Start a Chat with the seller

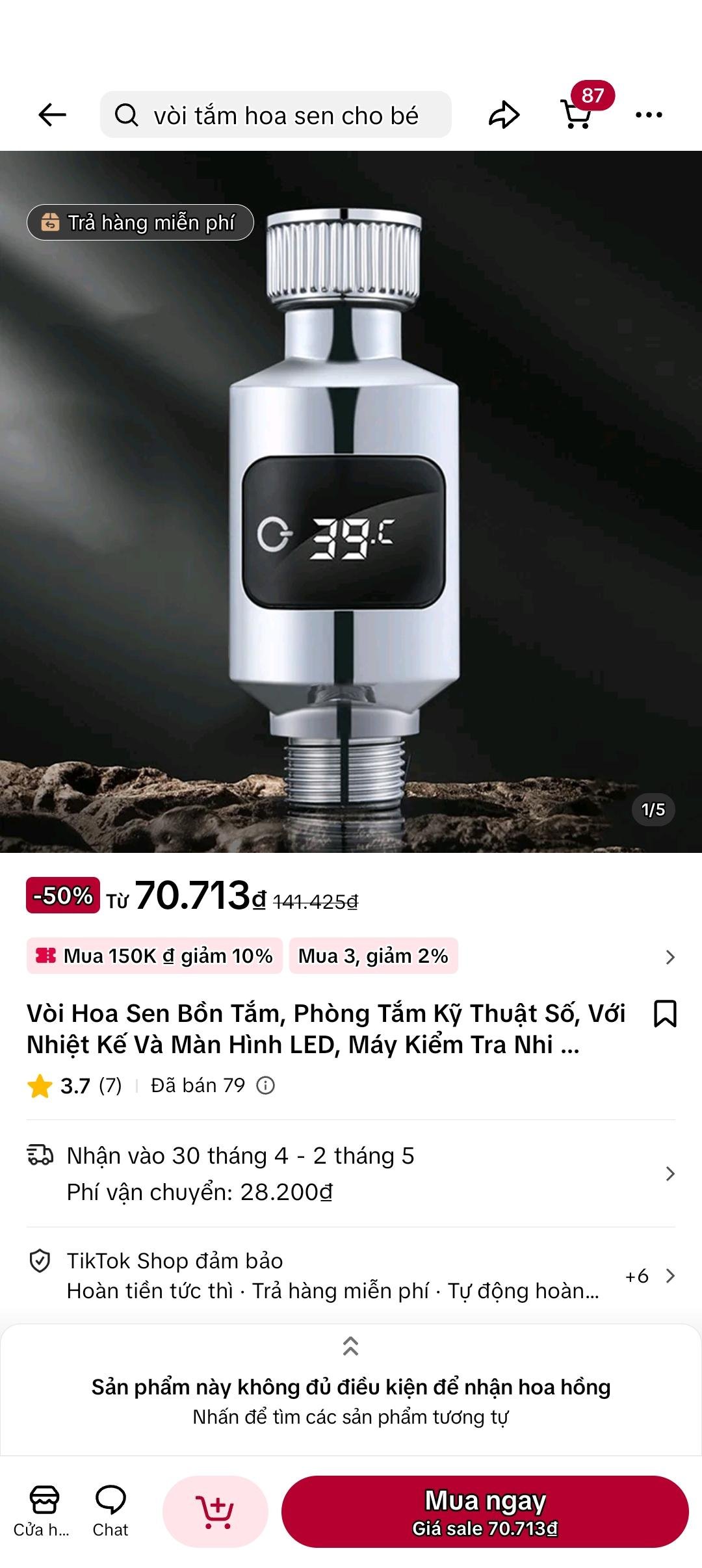click(110, 1511)
